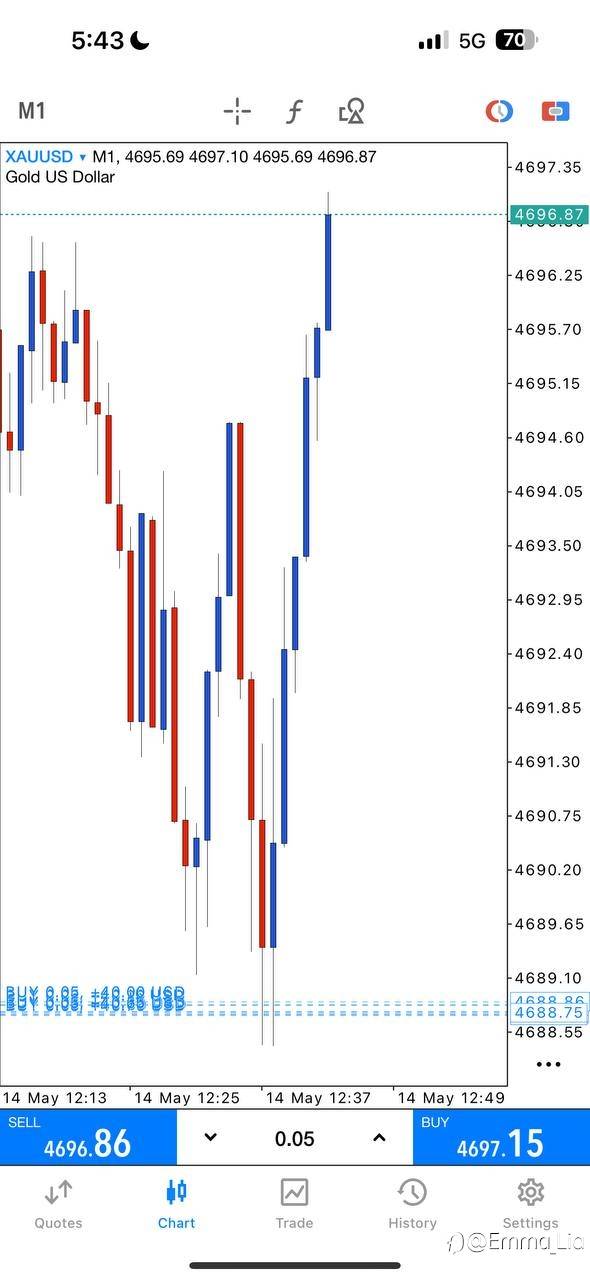Open the three-dot menu on price scale
Image resolution: width=590 pixels, height=1280 pixels.
coord(548,1064)
